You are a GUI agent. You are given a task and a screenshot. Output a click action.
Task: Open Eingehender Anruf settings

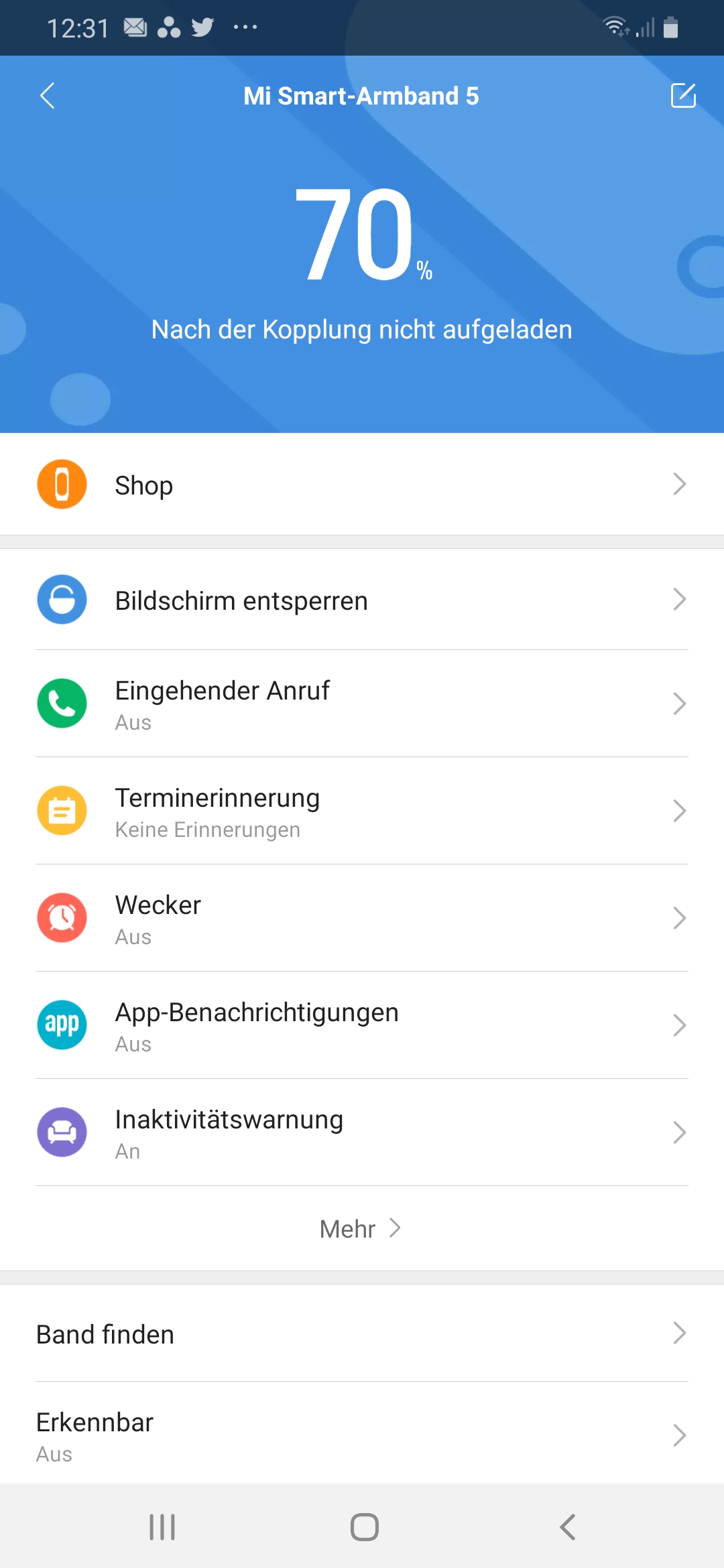[x=362, y=704]
